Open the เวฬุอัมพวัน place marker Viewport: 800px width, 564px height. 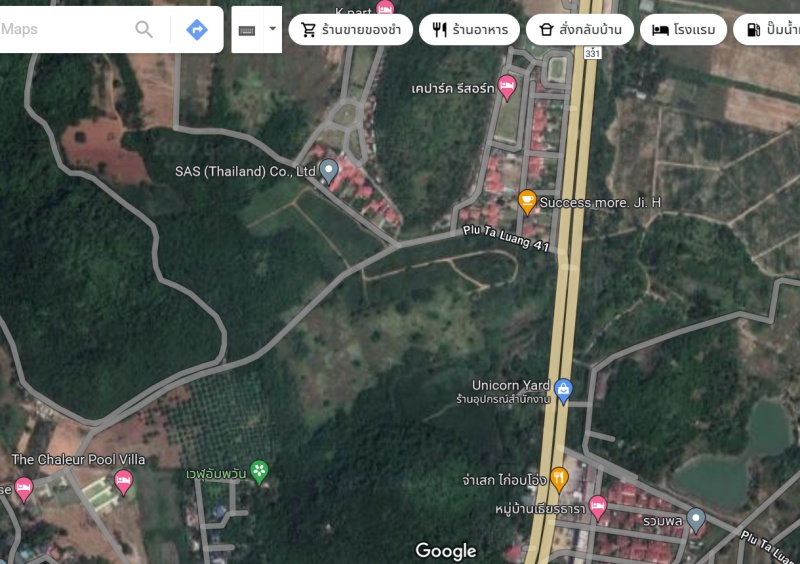(x=260, y=469)
